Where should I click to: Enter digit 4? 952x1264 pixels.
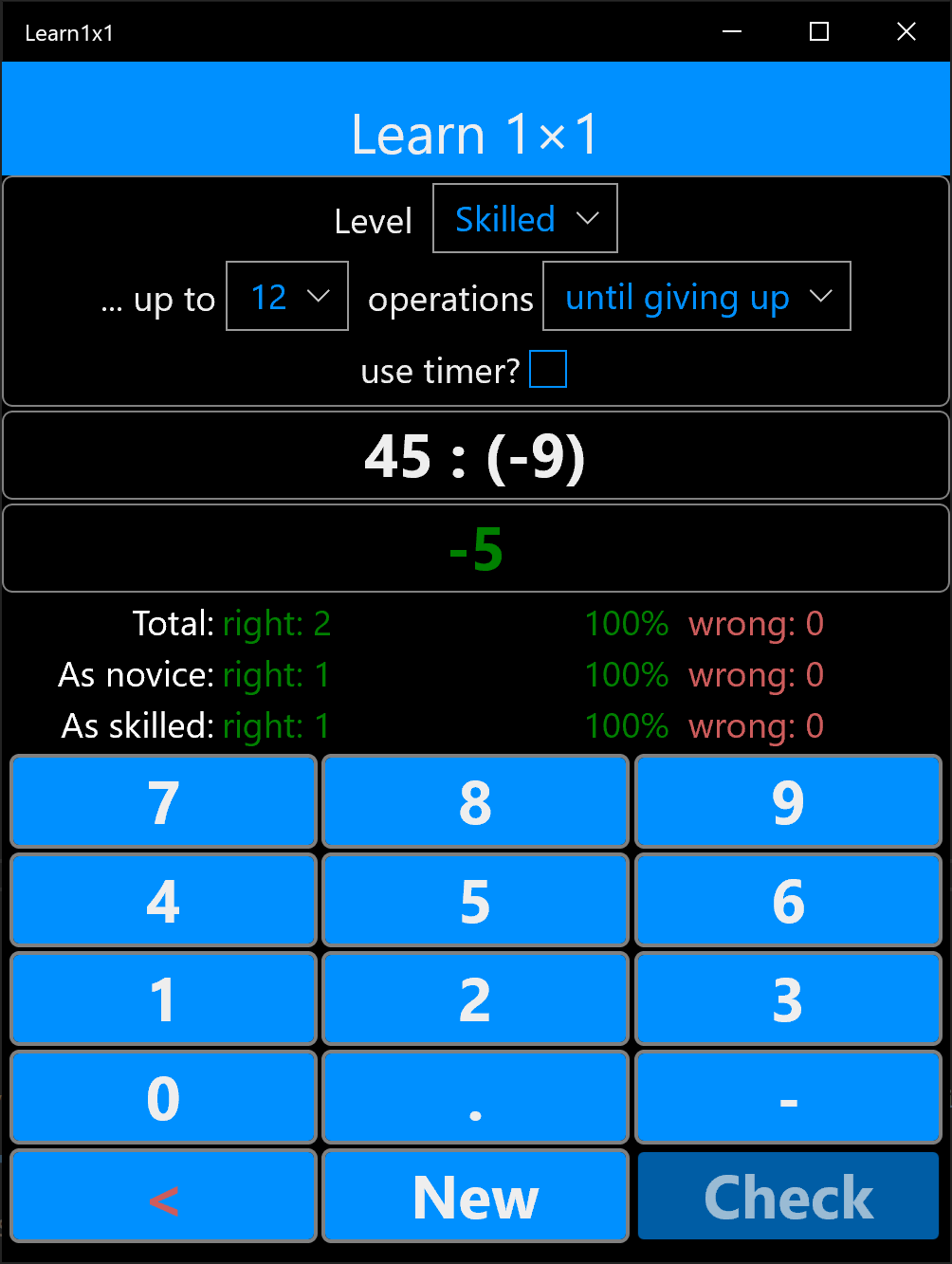(x=163, y=901)
